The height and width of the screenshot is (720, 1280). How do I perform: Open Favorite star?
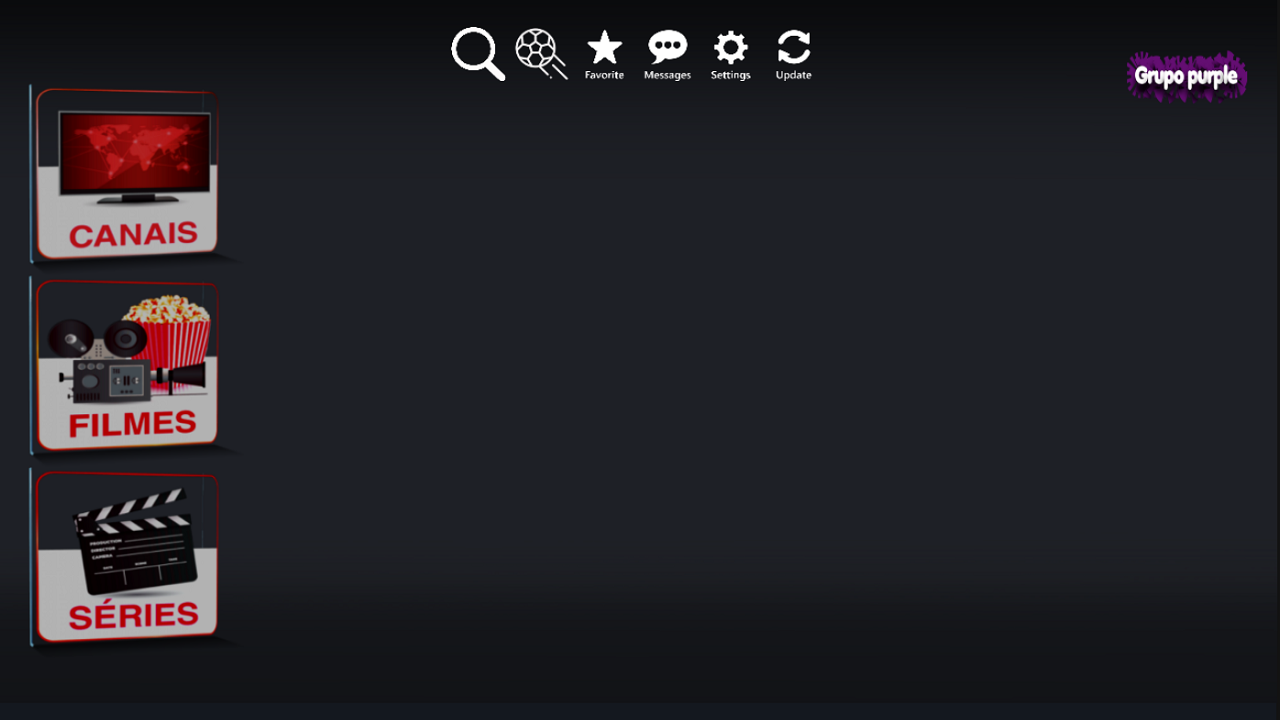click(604, 54)
